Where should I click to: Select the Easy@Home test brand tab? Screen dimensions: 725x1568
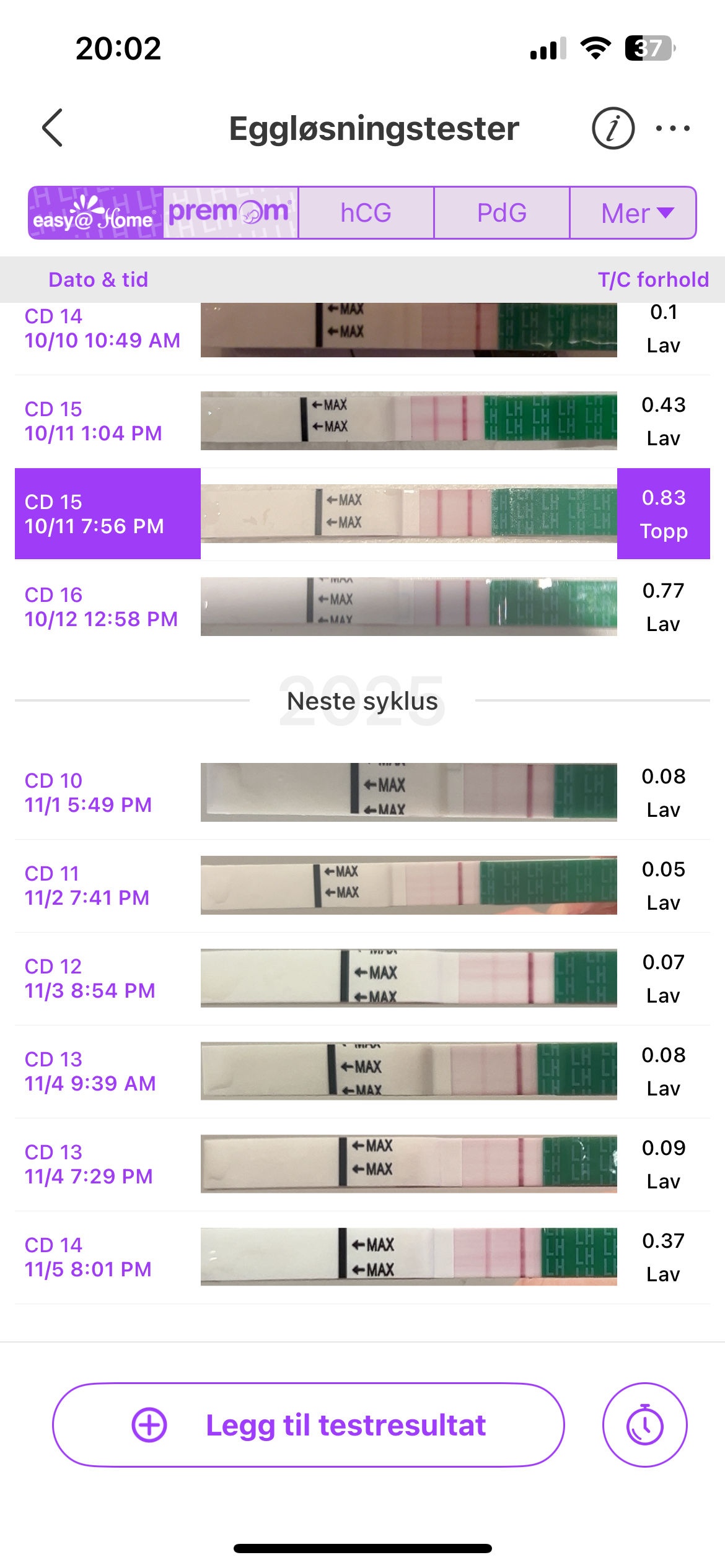click(95, 212)
